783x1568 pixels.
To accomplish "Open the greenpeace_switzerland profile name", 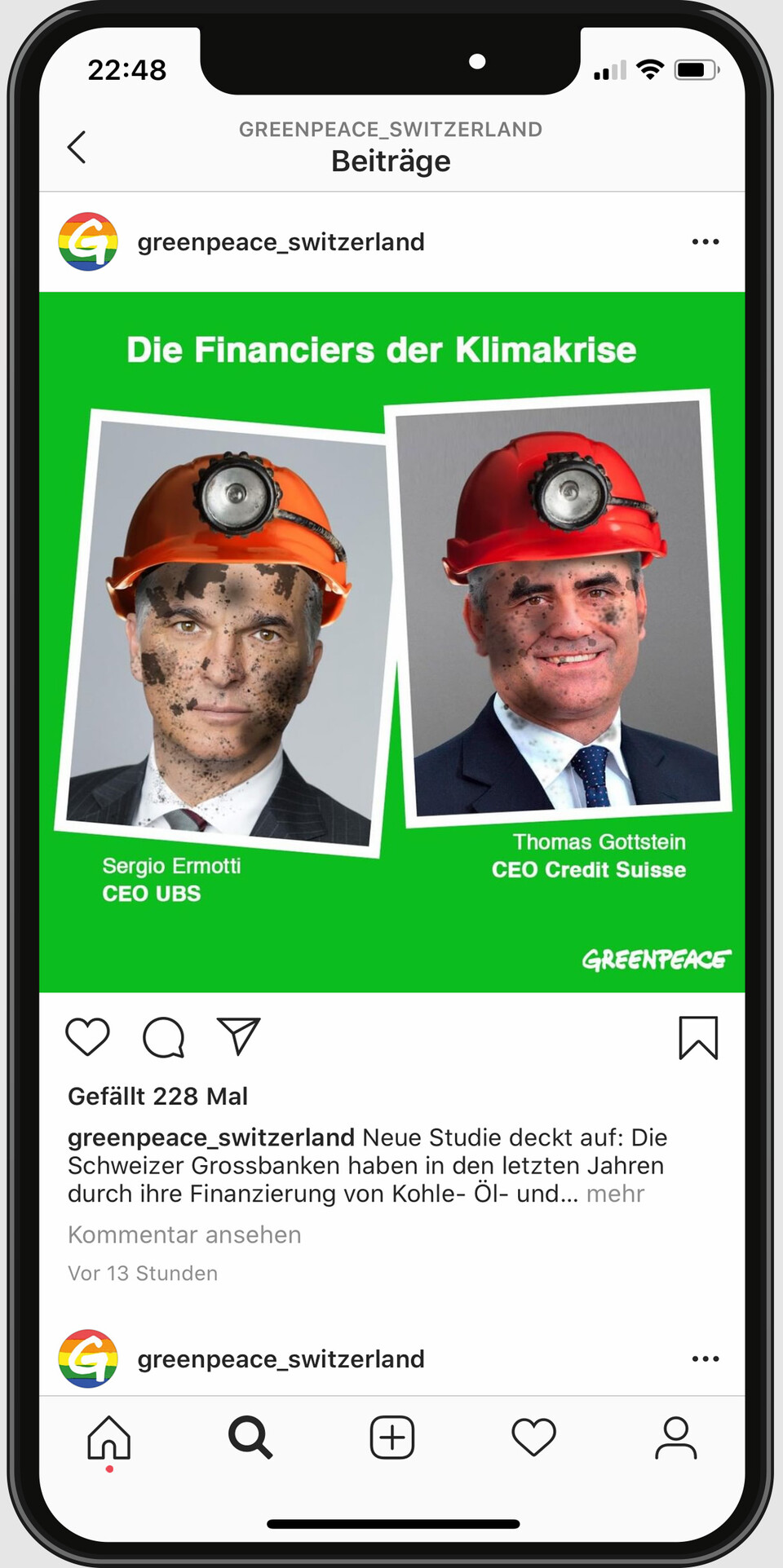I will pyautogui.click(x=281, y=241).
